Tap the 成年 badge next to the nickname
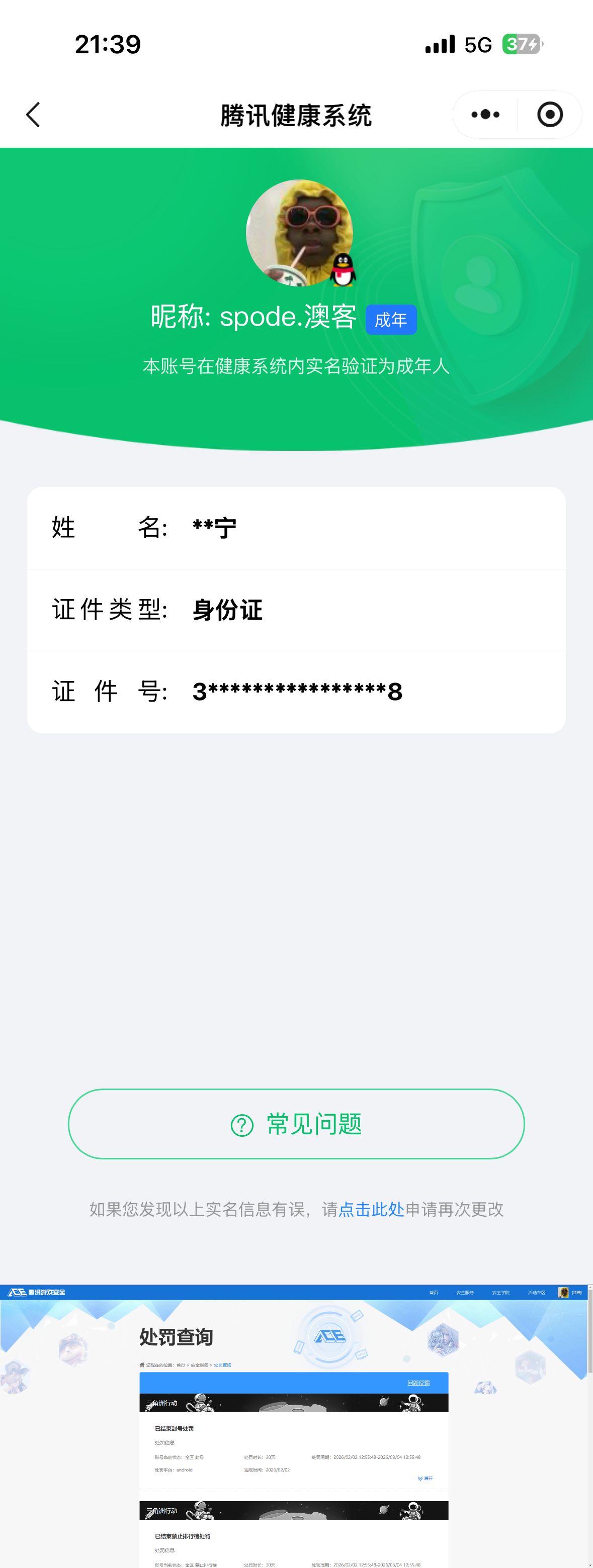 pyautogui.click(x=392, y=319)
